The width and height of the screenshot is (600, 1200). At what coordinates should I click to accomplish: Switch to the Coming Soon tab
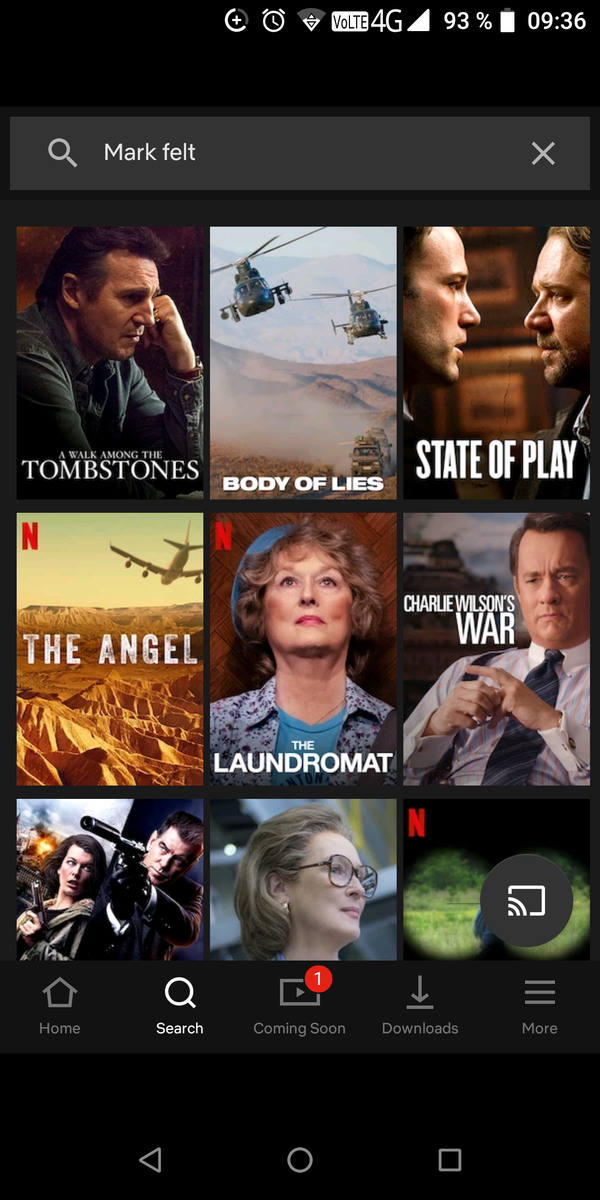300,1007
